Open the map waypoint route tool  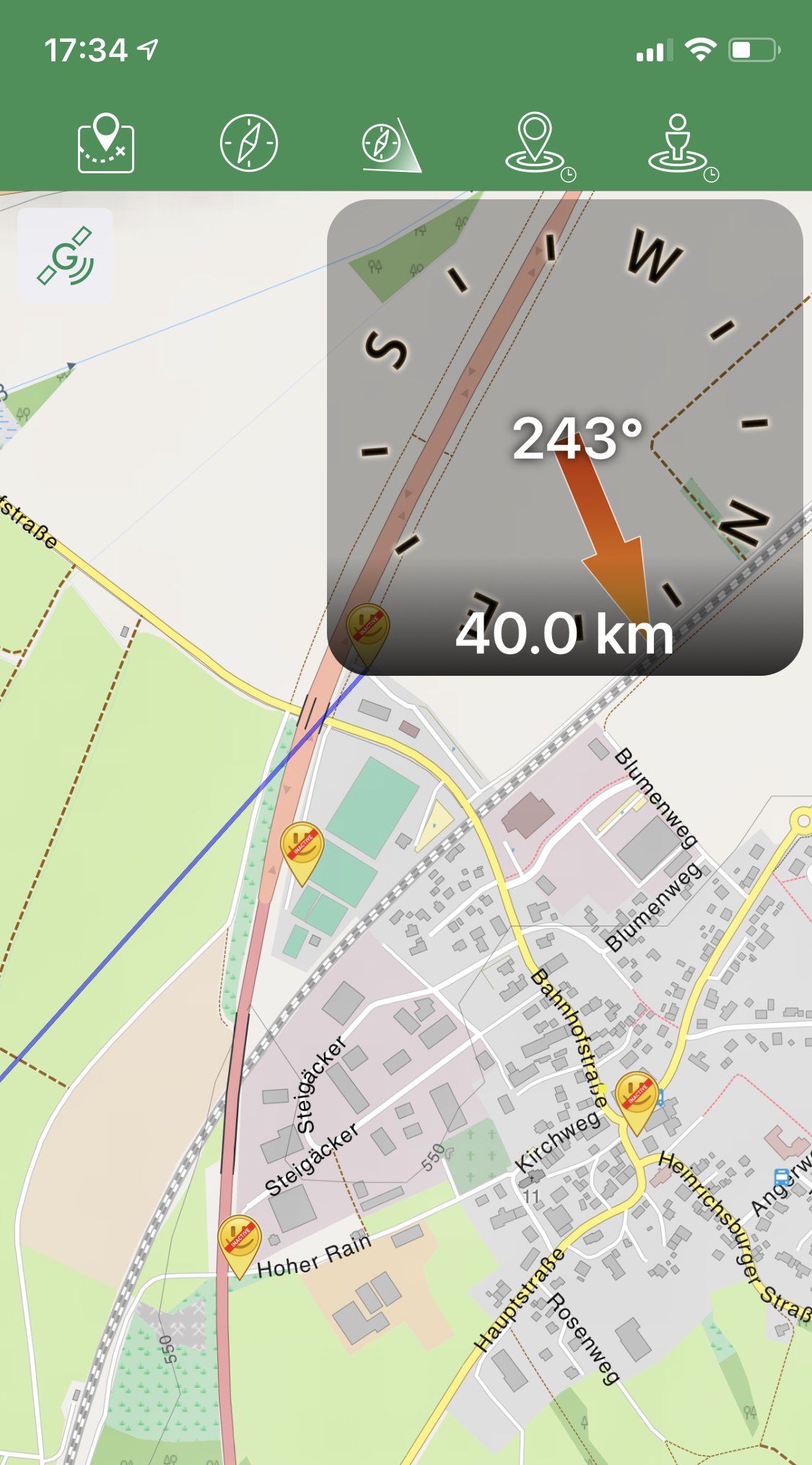(105, 143)
